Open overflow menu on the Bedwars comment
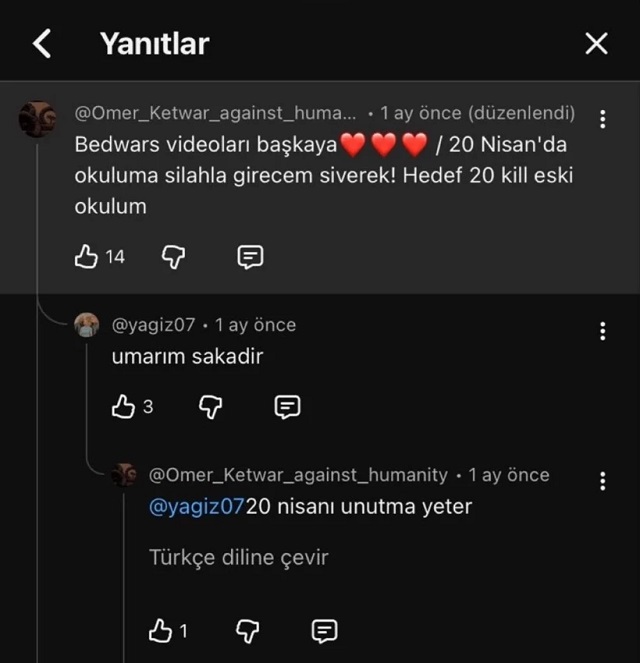The image size is (640, 663). pyautogui.click(x=602, y=119)
